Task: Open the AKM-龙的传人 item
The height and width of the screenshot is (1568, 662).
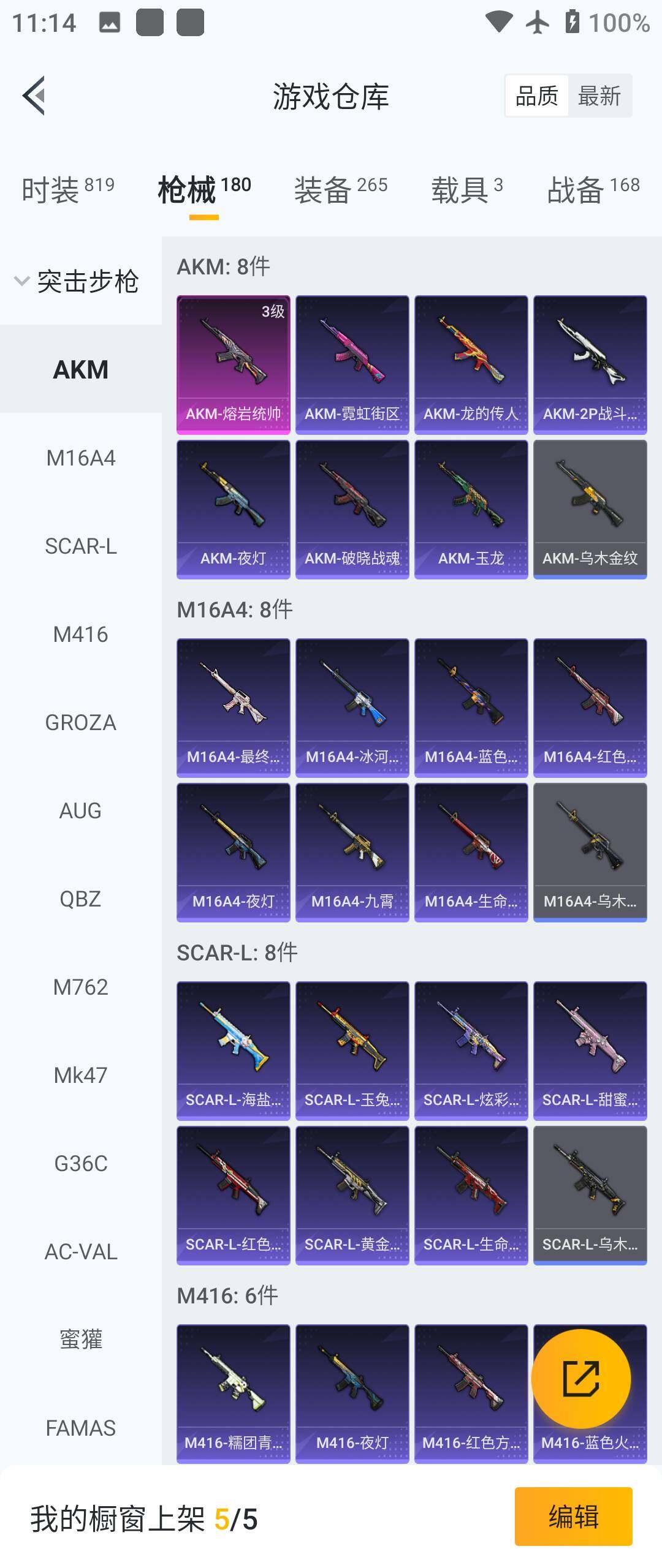Action: [471, 364]
